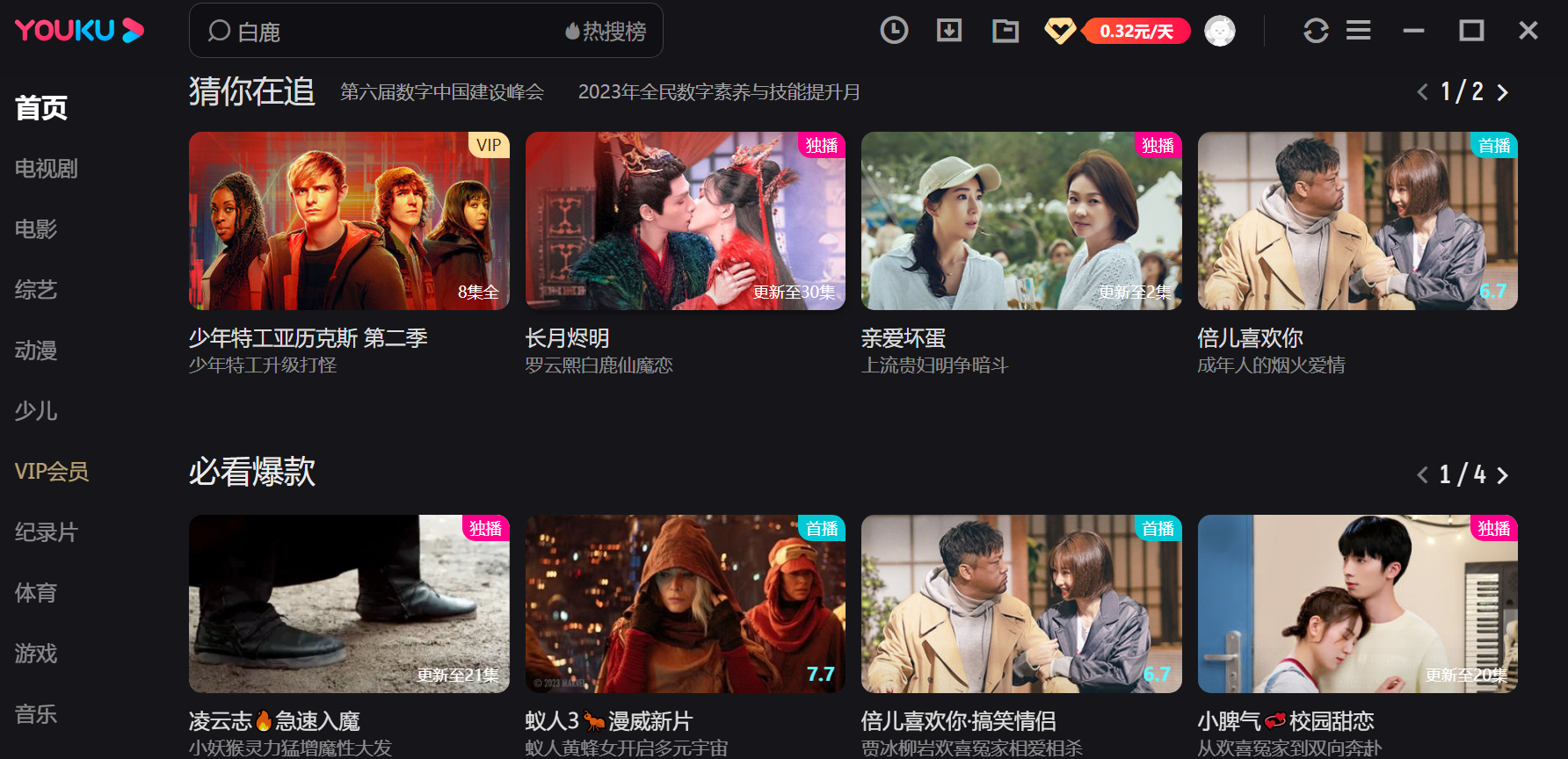Follow link 第六届数字中国建设峰会

click(x=442, y=92)
